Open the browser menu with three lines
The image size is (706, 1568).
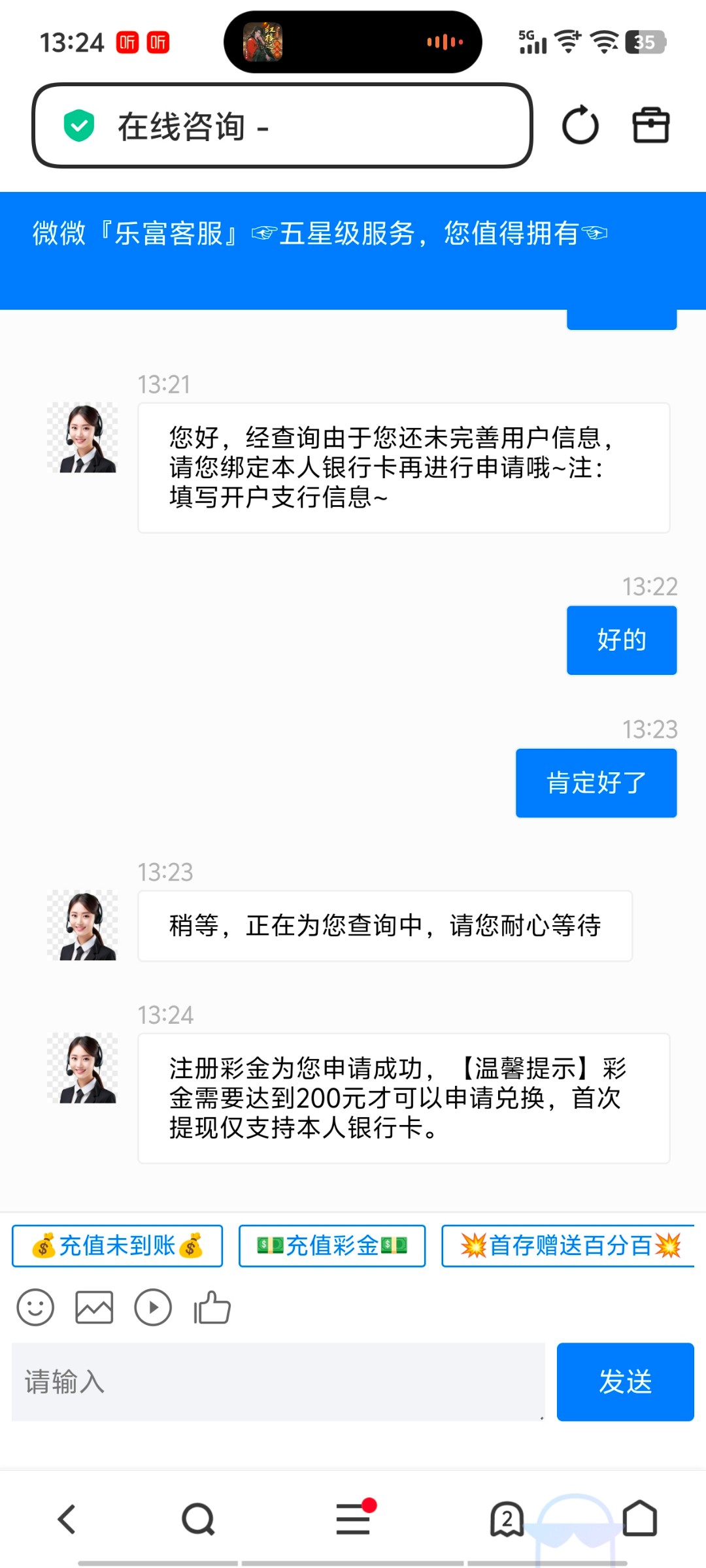tap(353, 1519)
